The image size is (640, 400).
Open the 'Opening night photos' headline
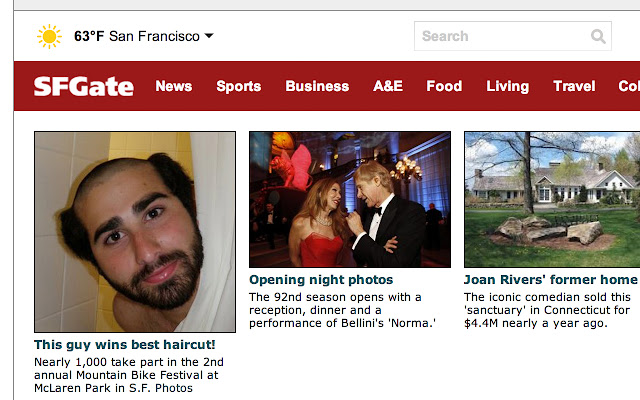click(x=321, y=280)
